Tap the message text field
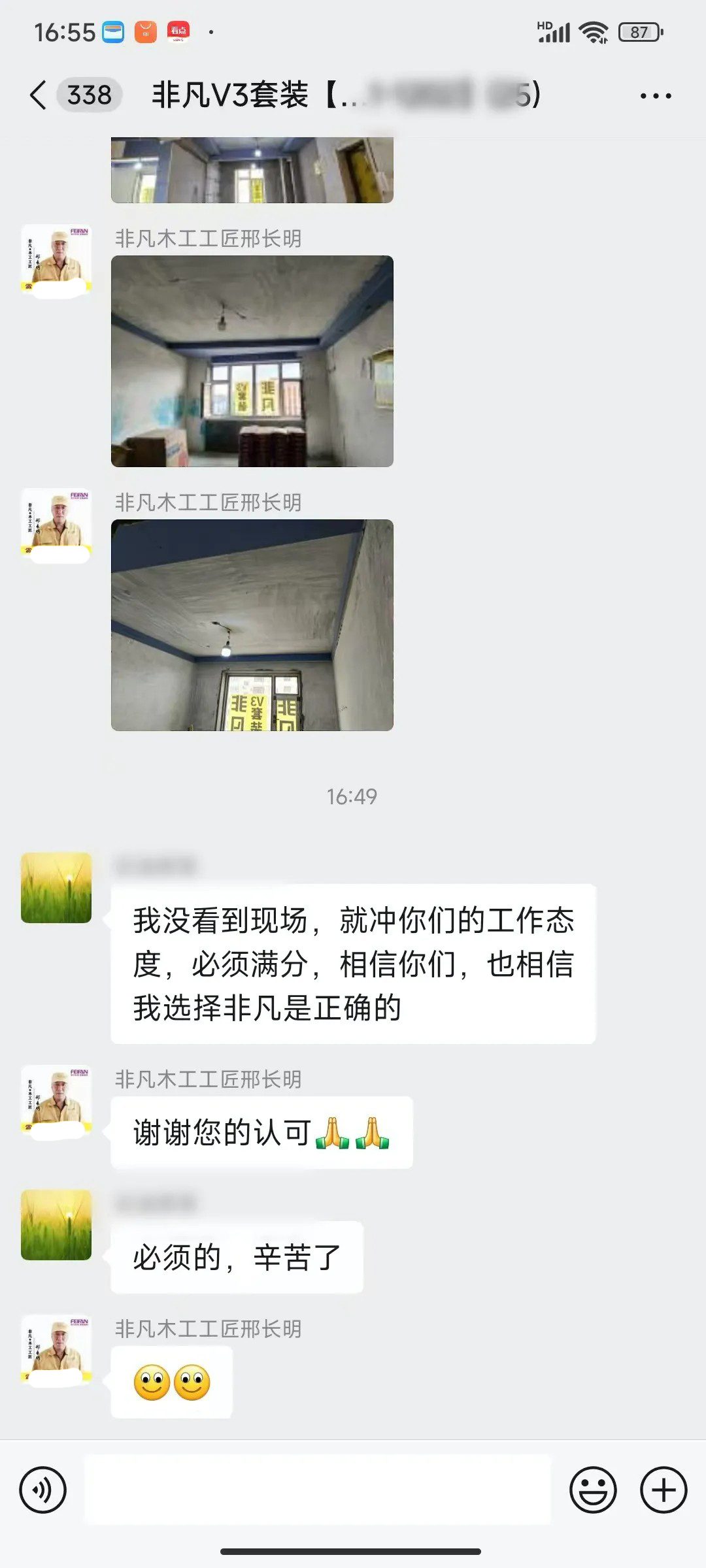This screenshot has height=1568, width=706. (x=318, y=1490)
